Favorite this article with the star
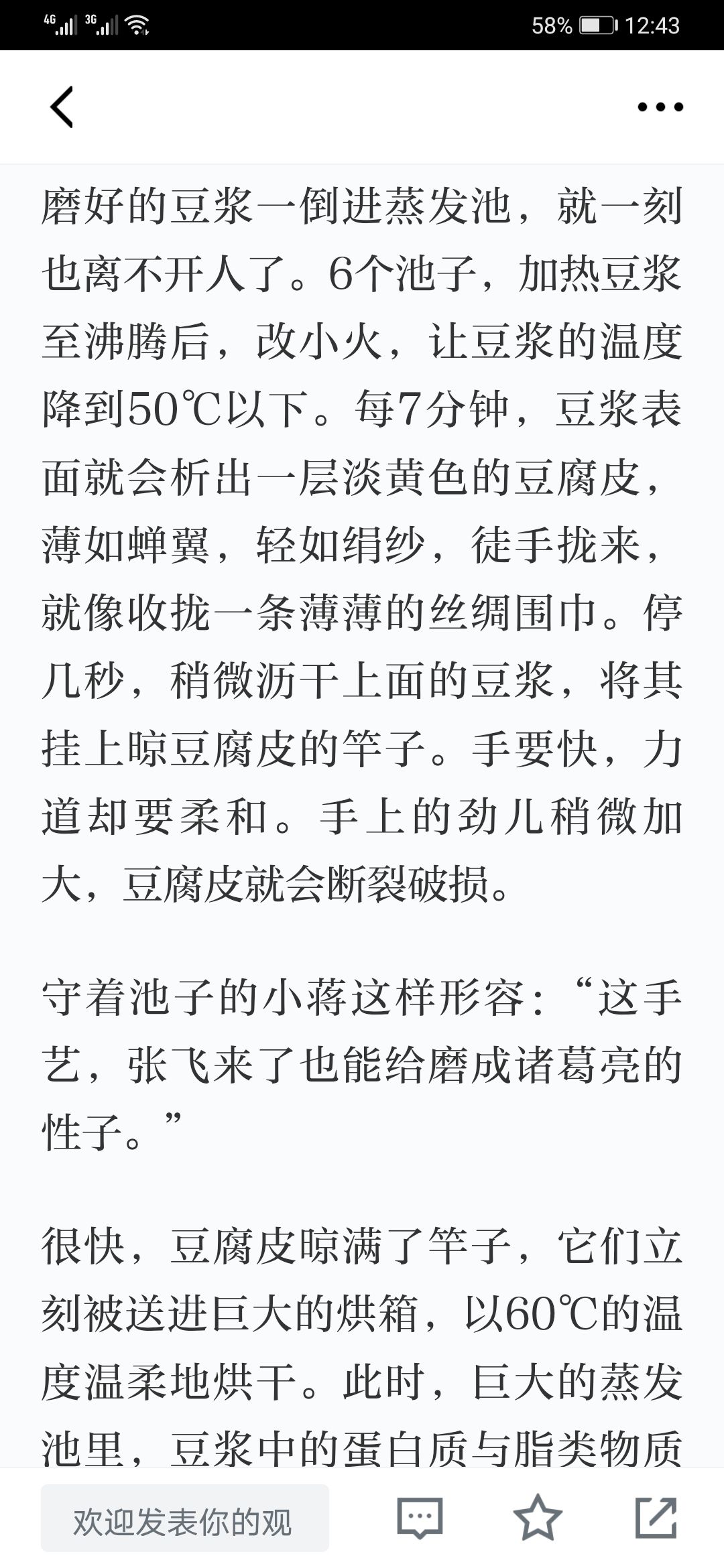The height and width of the screenshot is (1568, 724). (538, 1518)
